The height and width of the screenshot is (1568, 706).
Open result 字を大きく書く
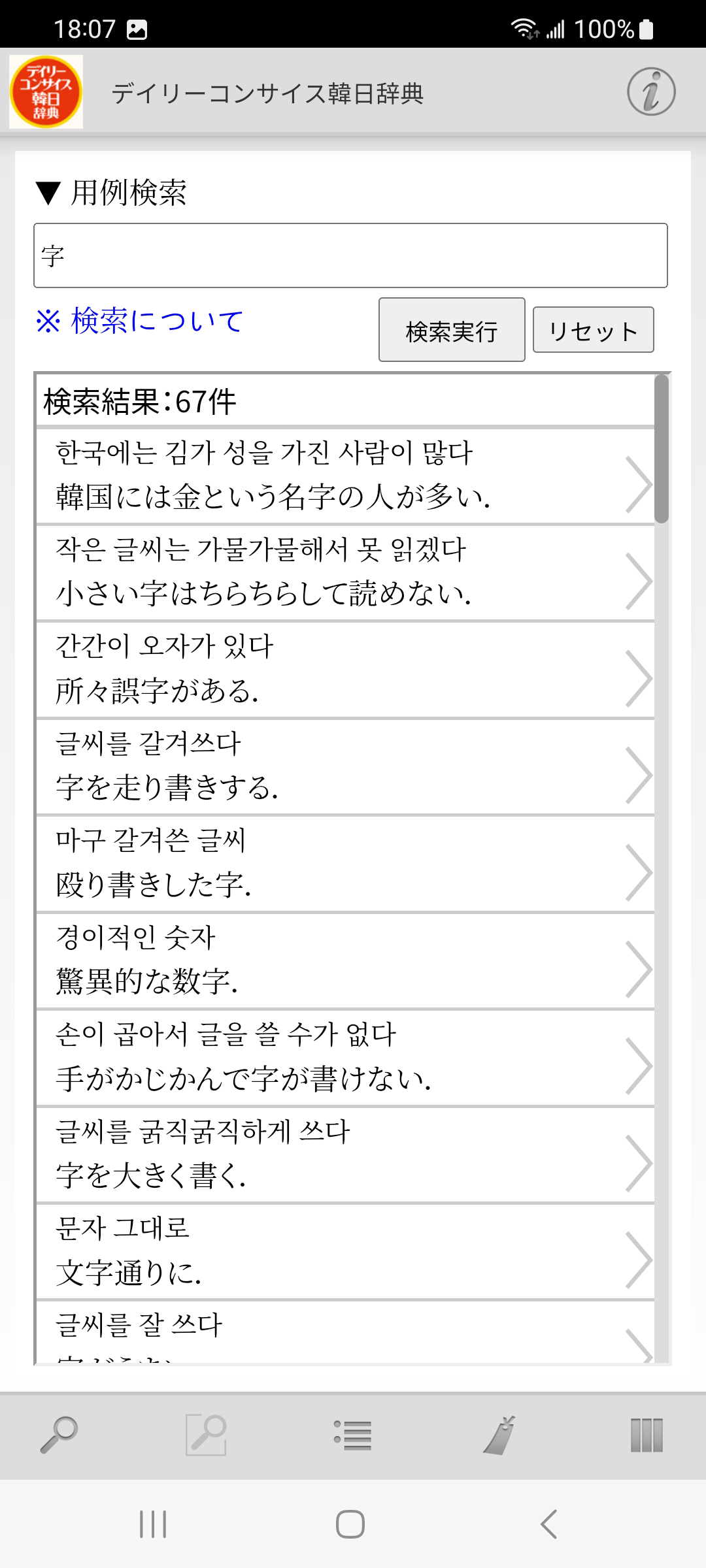345,1154
